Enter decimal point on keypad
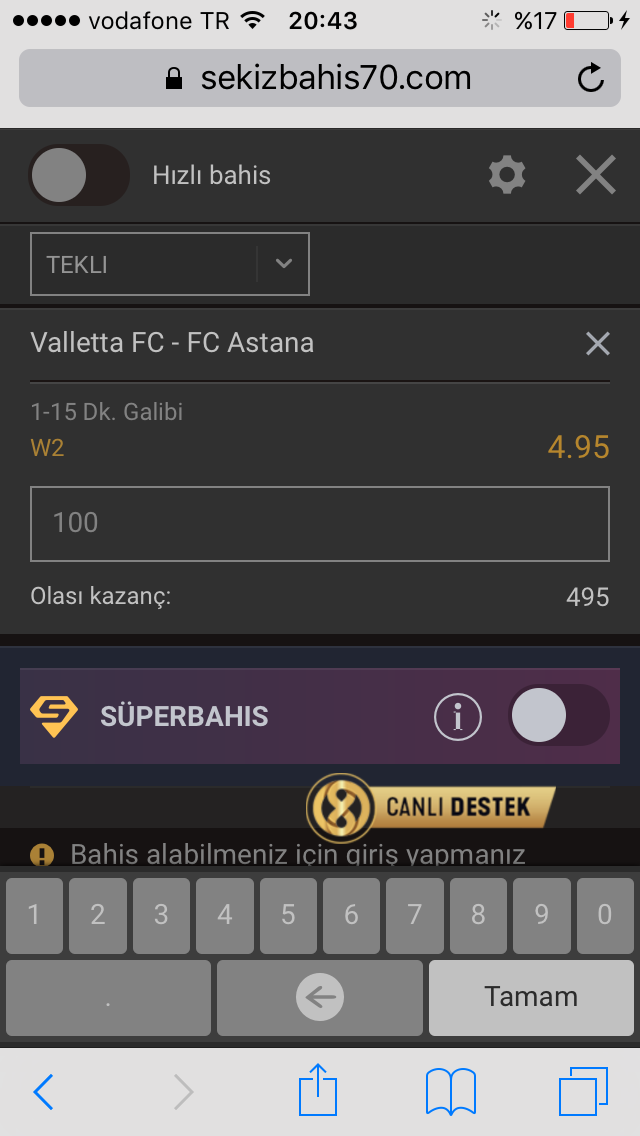Viewport: 640px width, 1136px height. (108, 998)
